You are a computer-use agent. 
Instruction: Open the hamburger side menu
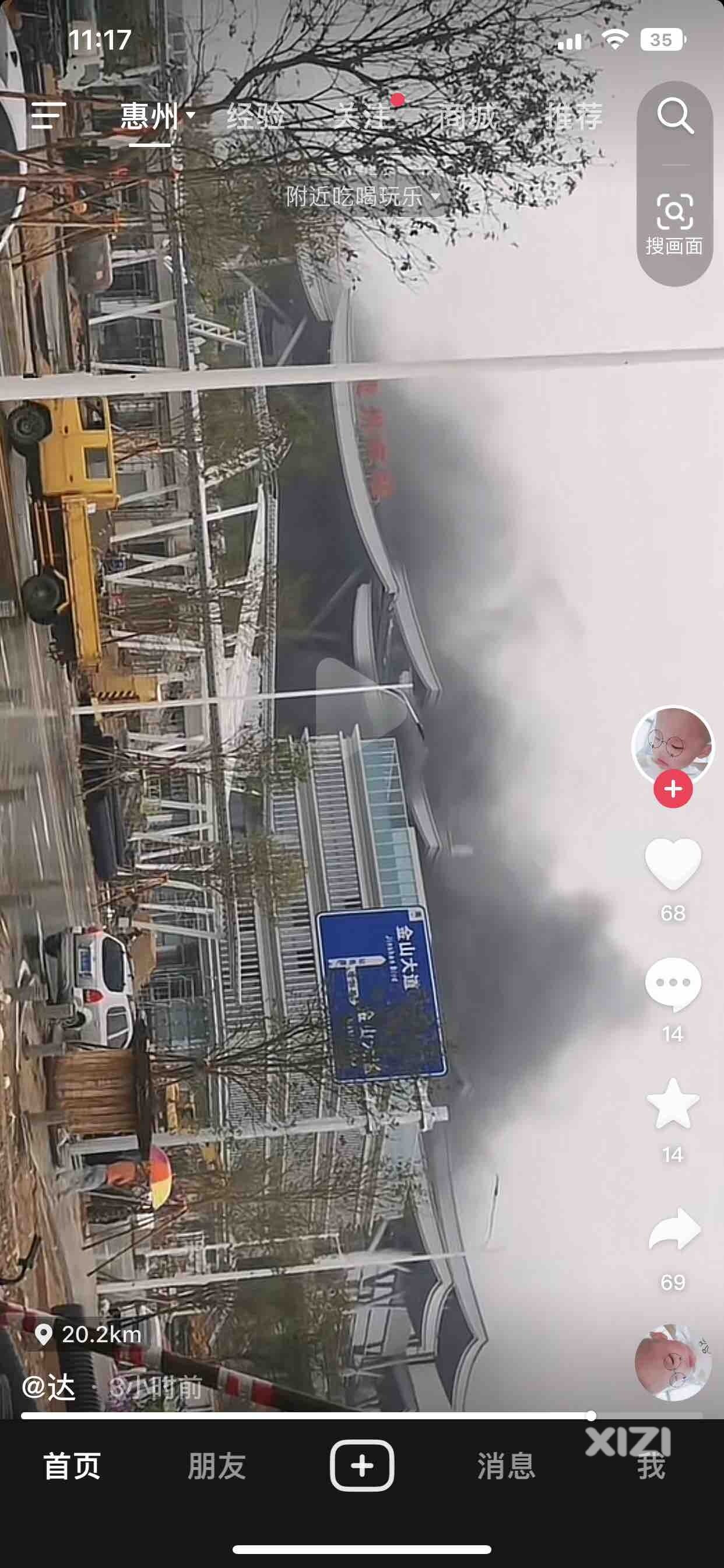tap(48, 116)
